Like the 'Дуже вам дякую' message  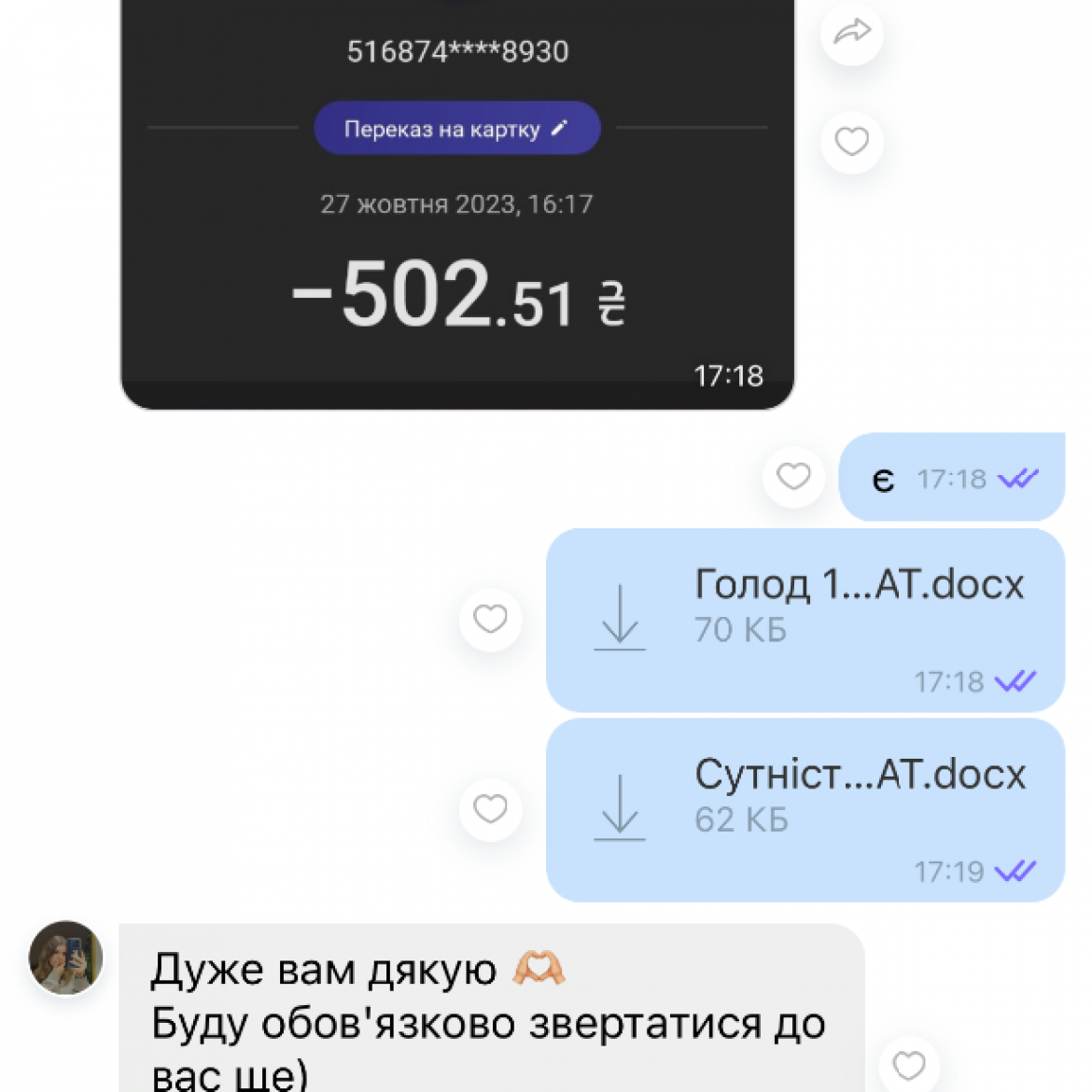[x=908, y=1065]
